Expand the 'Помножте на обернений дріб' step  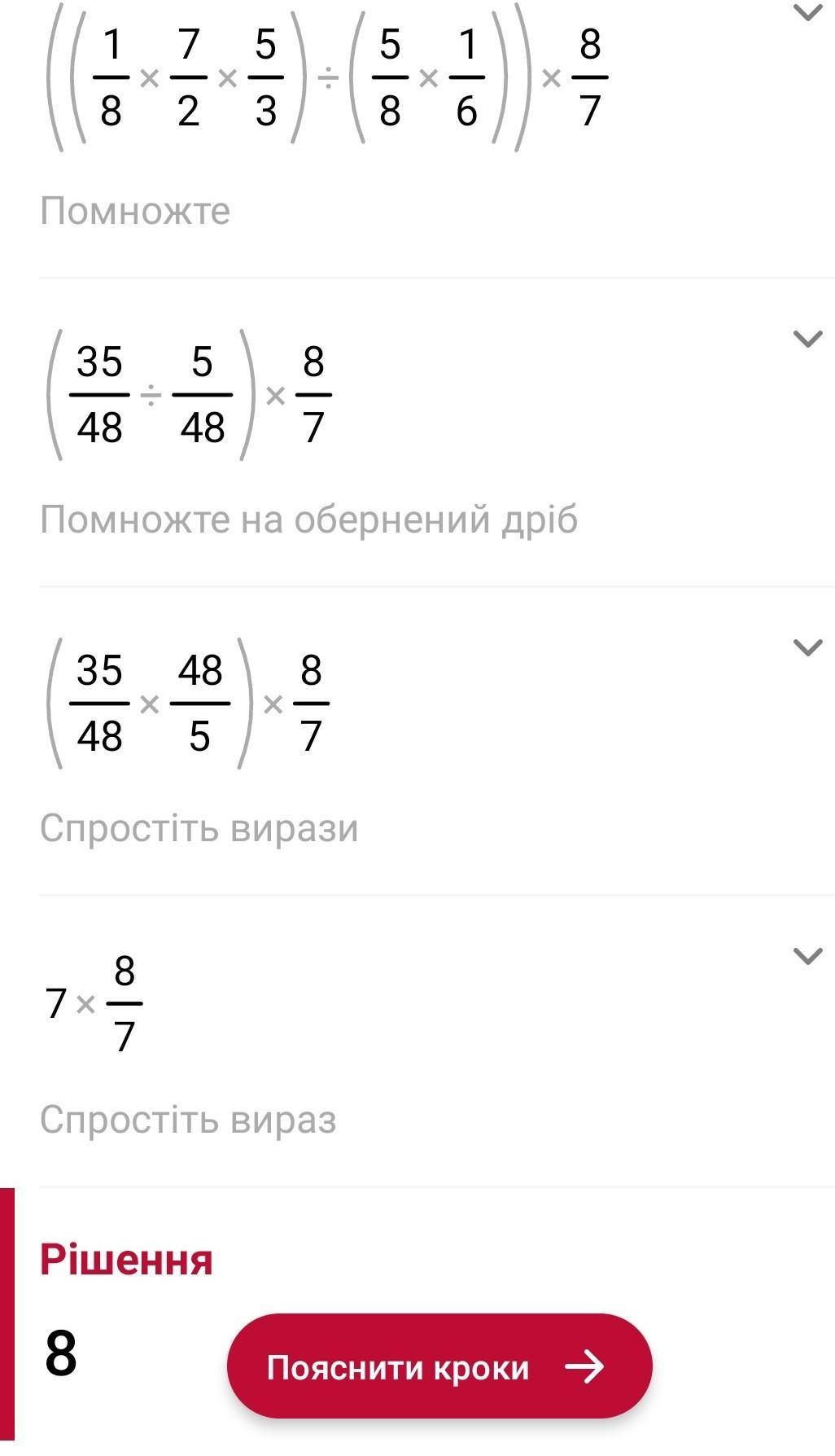click(x=807, y=339)
